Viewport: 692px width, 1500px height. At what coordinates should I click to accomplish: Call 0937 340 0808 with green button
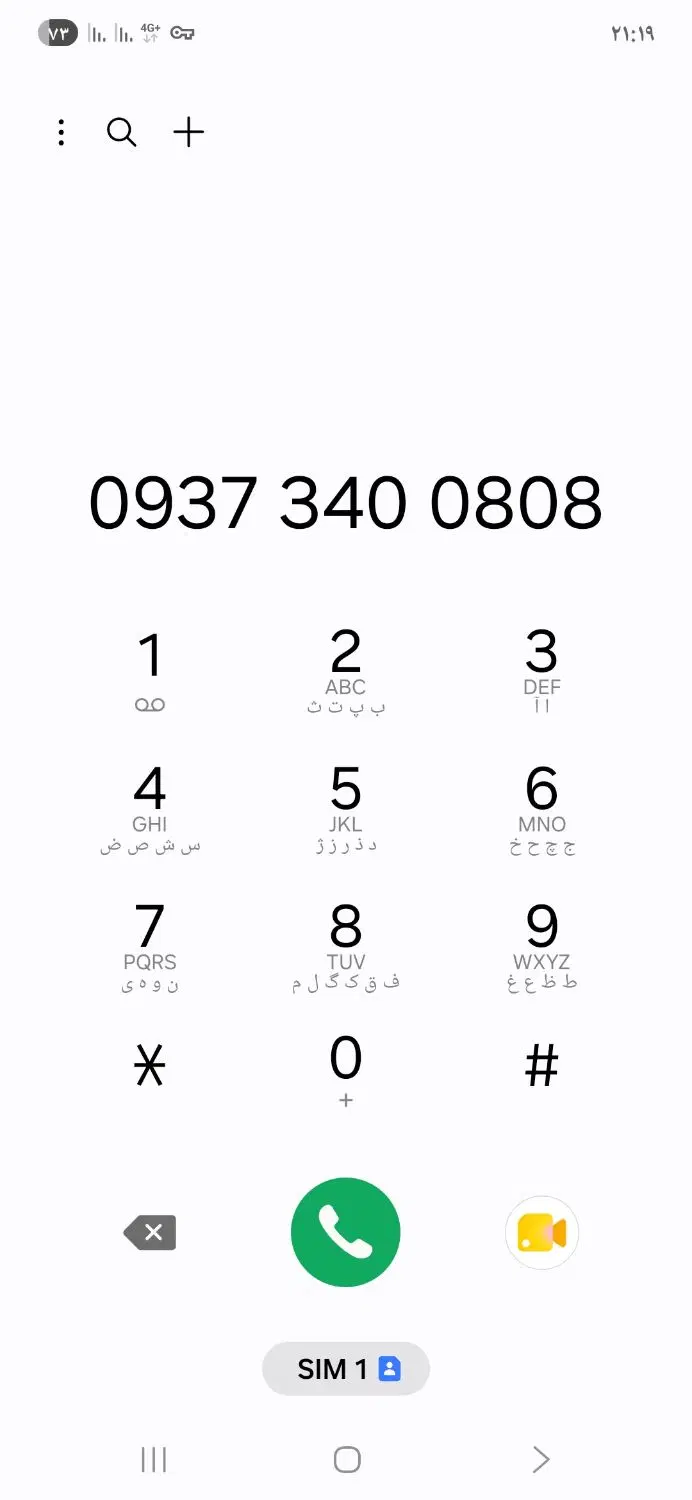[345, 1233]
